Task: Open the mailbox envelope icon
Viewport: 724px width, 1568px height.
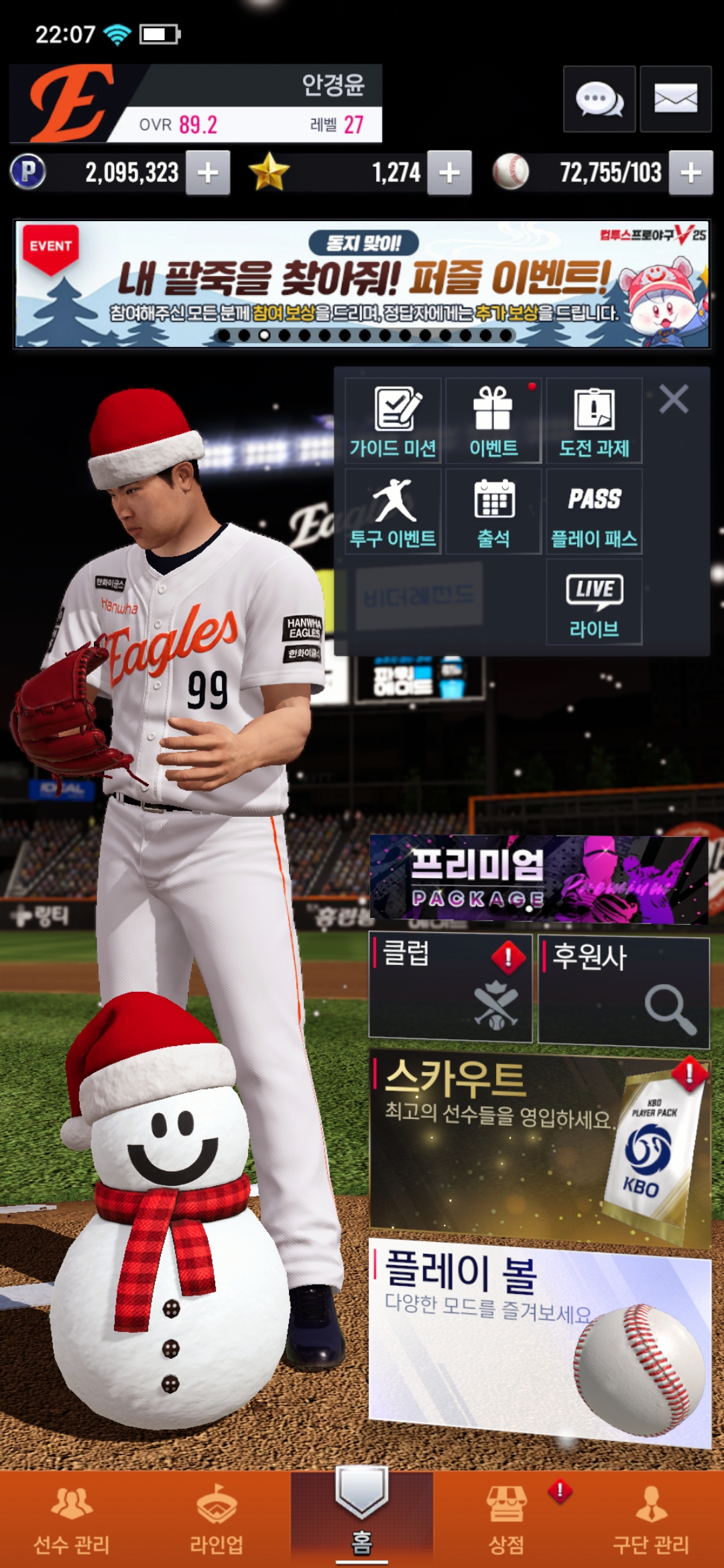Action: (675, 99)
